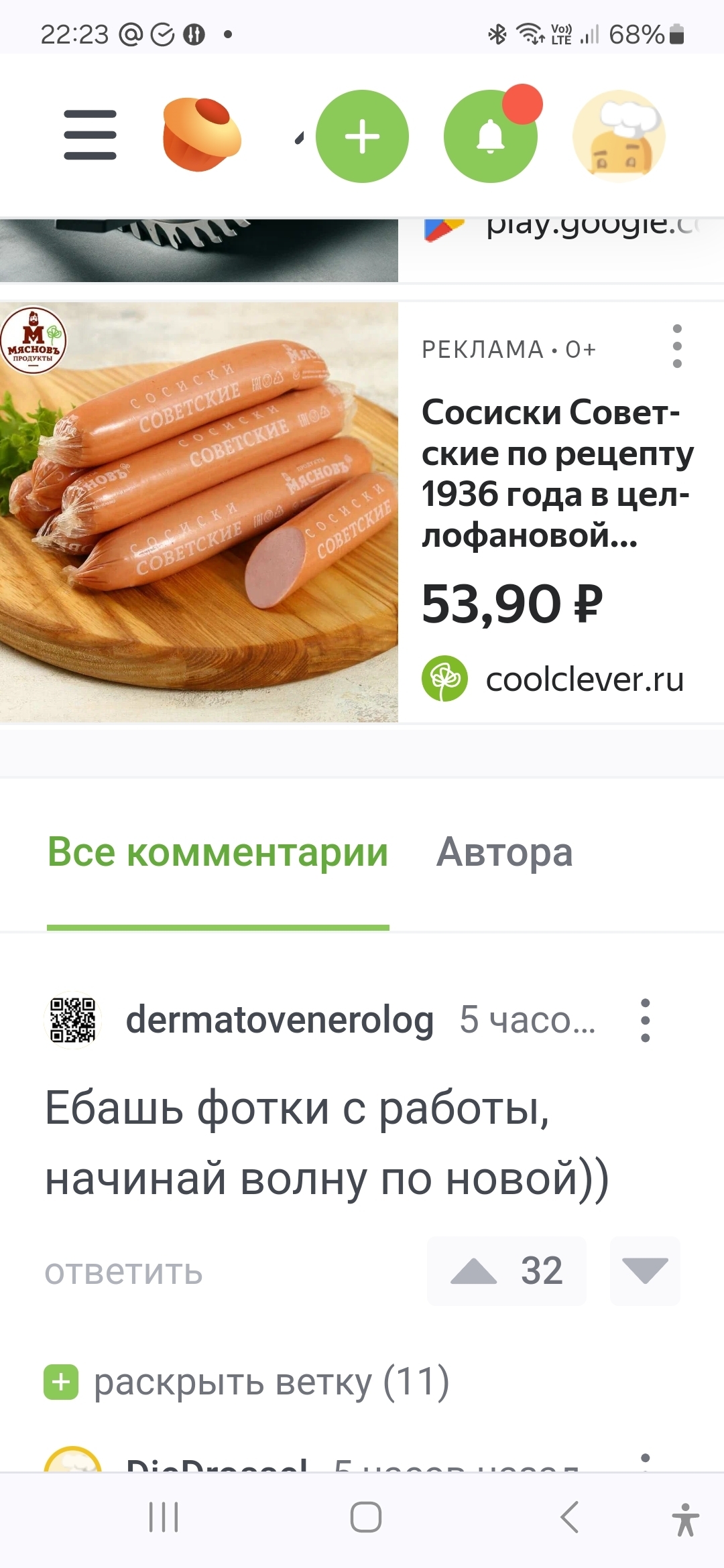Create a new post with plus button
This screenshot has height=1568, width=724.
(362, 136)
